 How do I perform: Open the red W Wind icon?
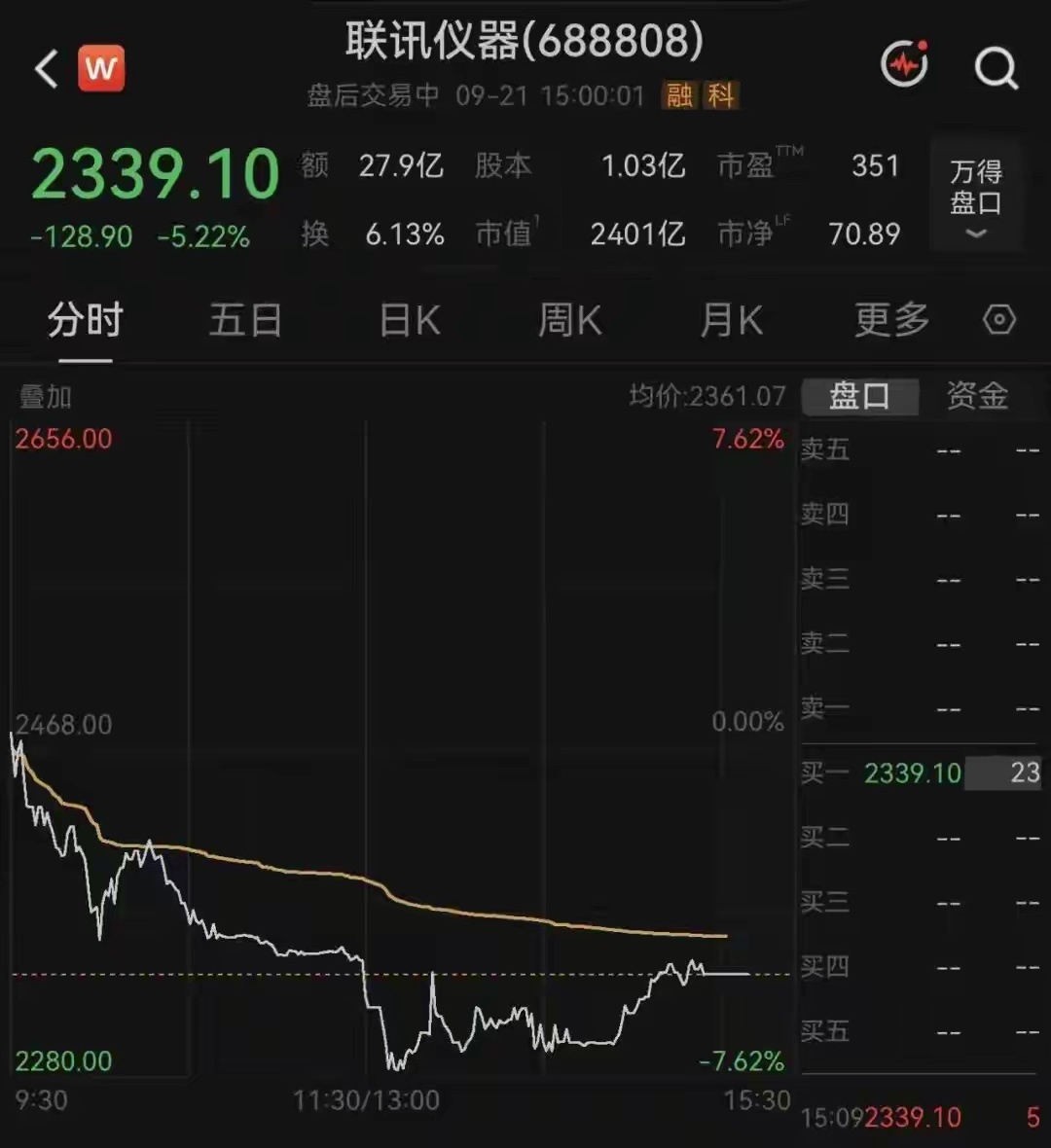pos(101,68)
